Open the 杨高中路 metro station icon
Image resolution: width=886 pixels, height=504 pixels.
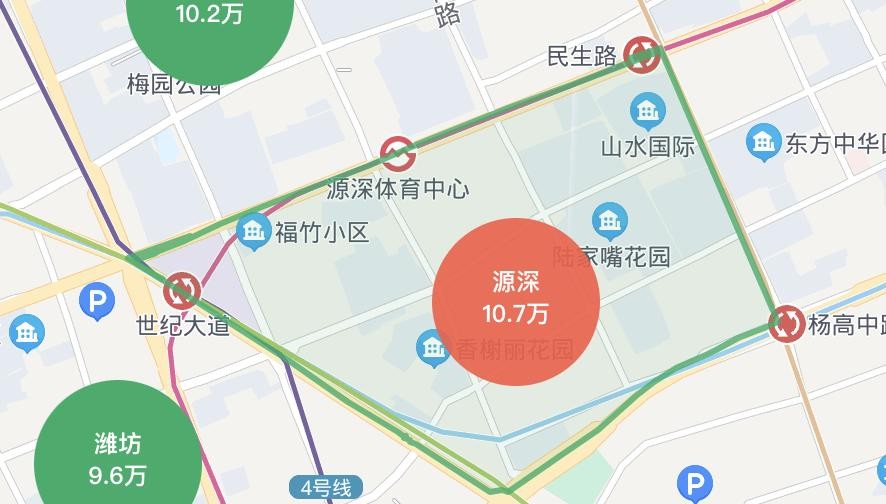[787, 324]
